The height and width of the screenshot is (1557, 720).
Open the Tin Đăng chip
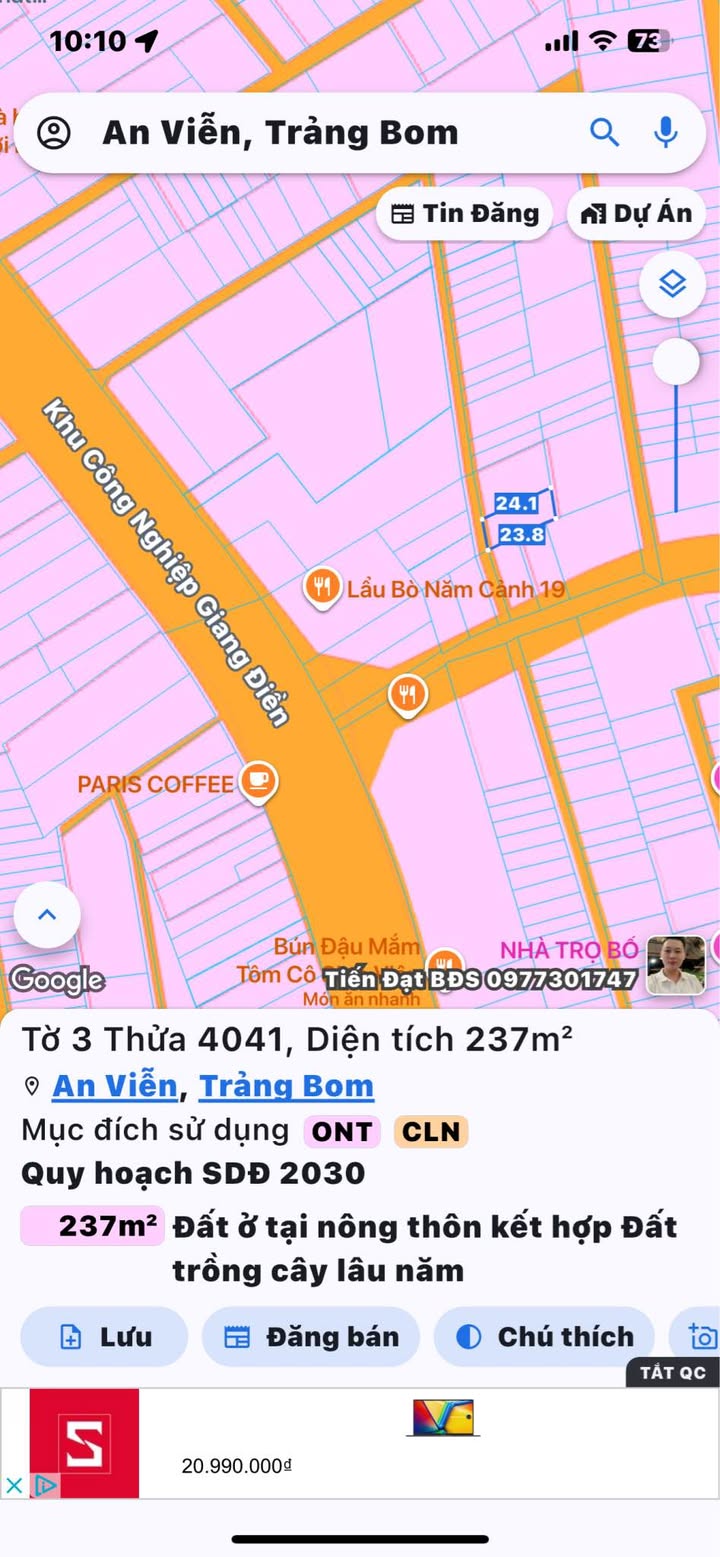464,213
